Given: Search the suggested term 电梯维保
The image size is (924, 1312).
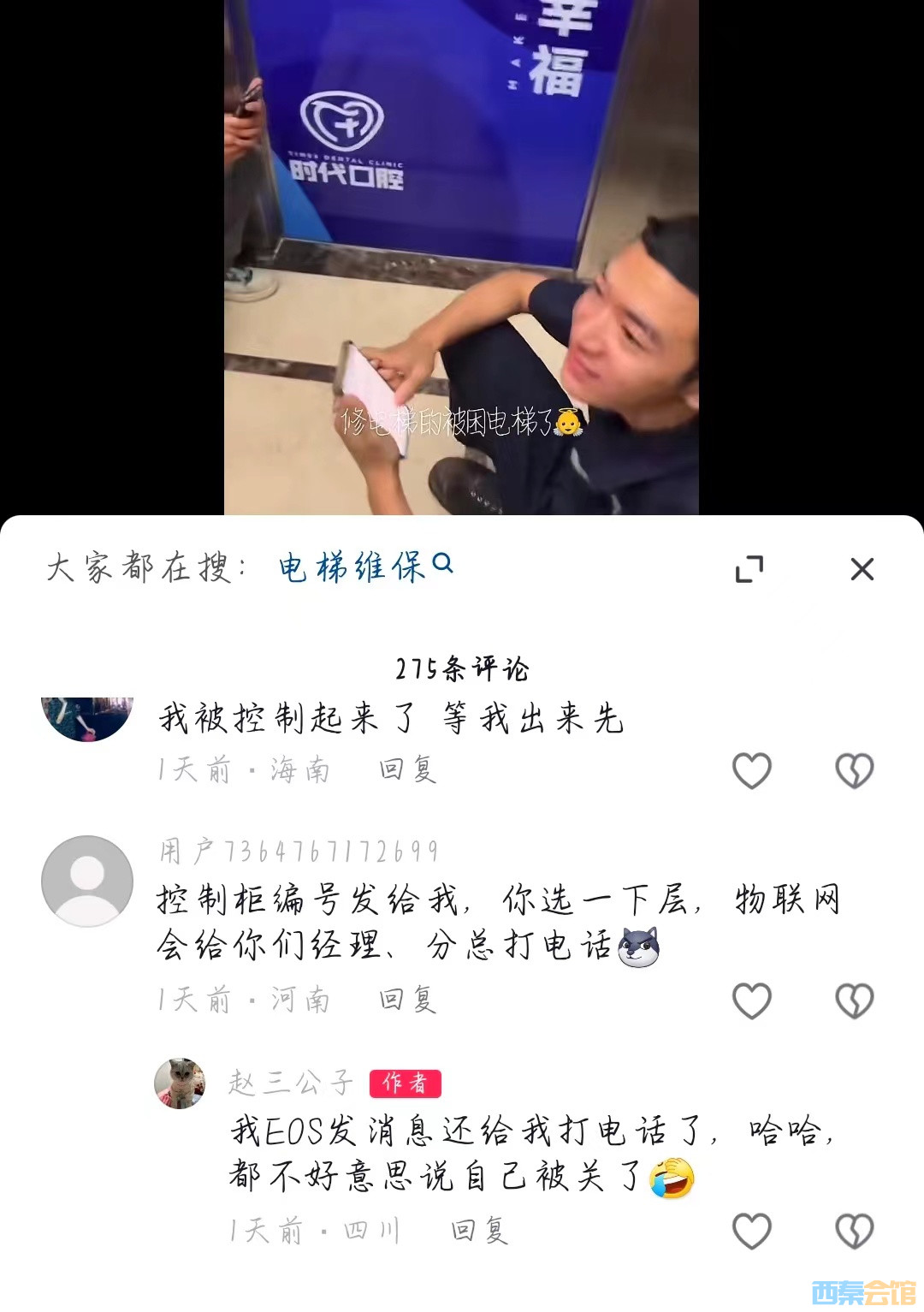Looking at the screenshot, I should [x=364, y=567].
